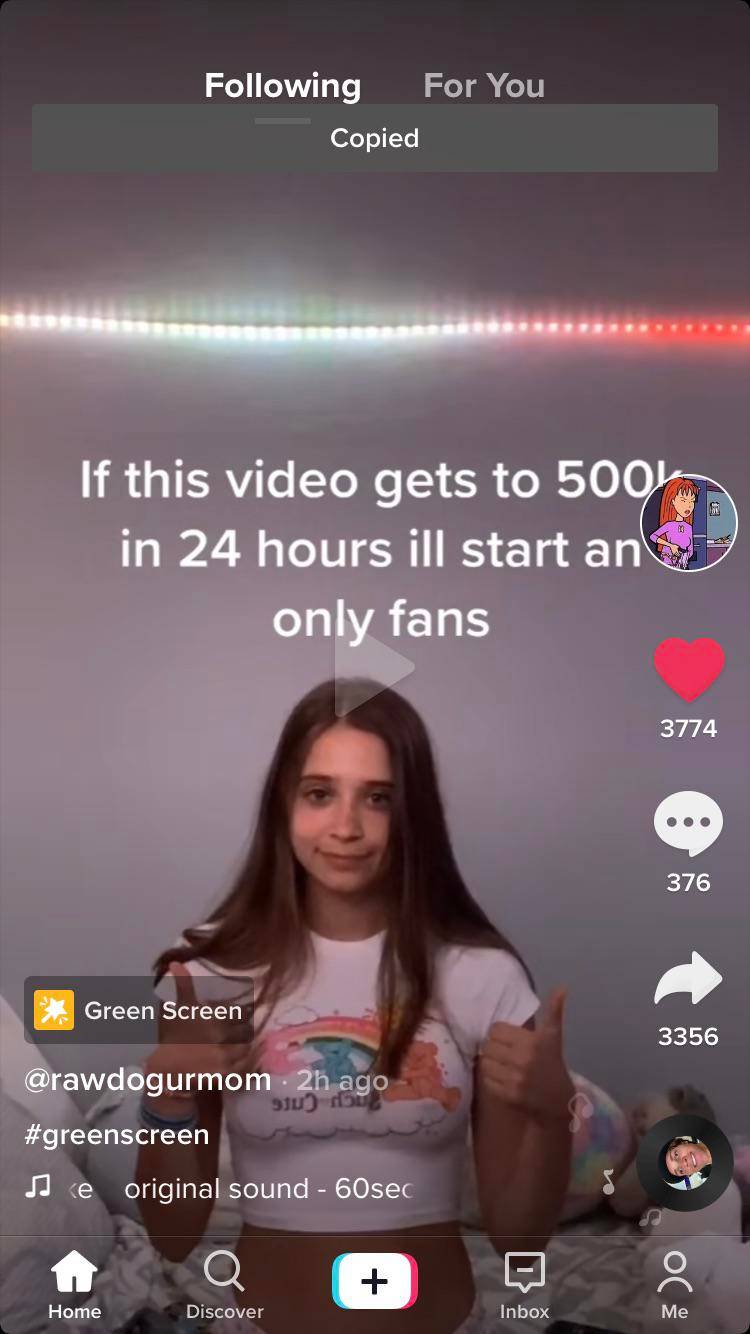
Task: Open the creator's profile avatar
Action: tap(689, 523)
